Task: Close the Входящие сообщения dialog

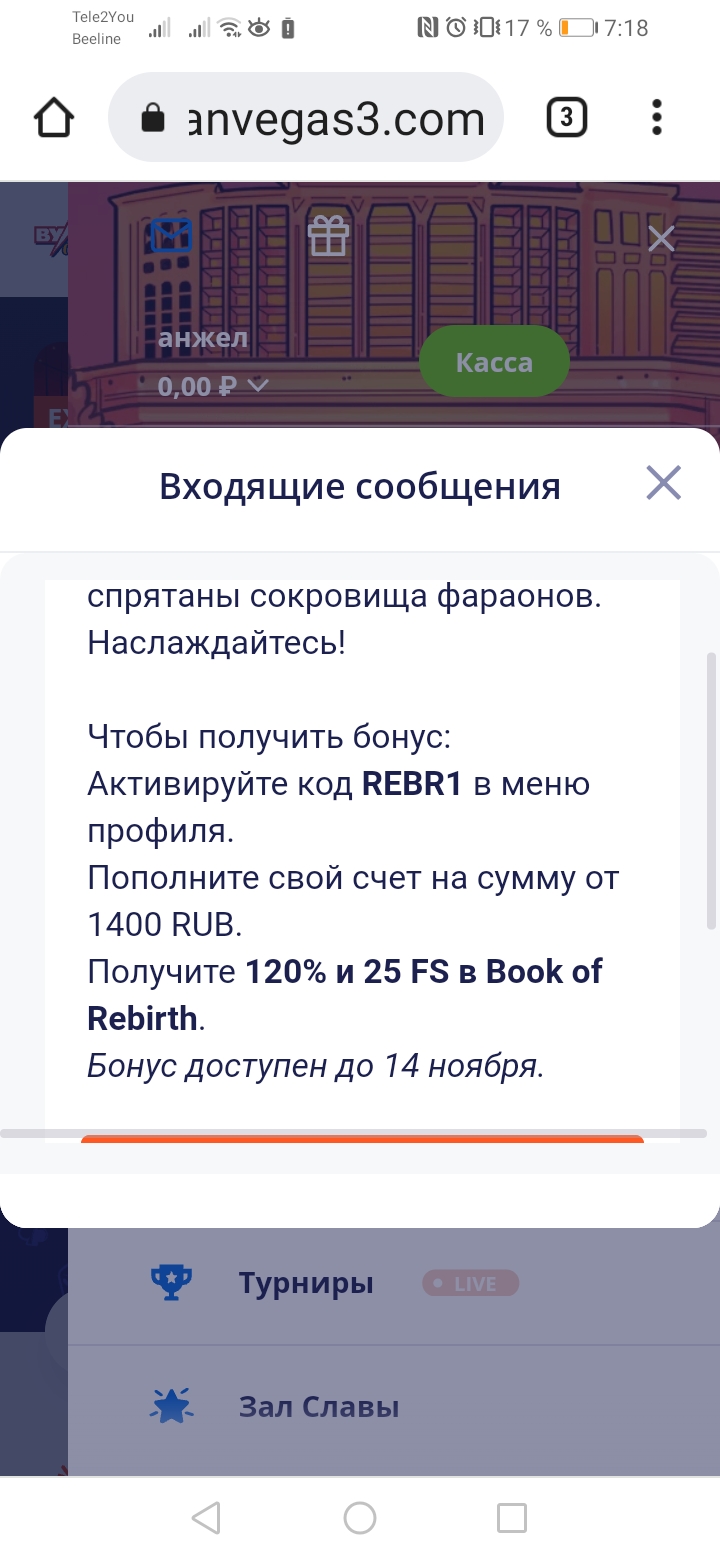Action: pos(663,483)
